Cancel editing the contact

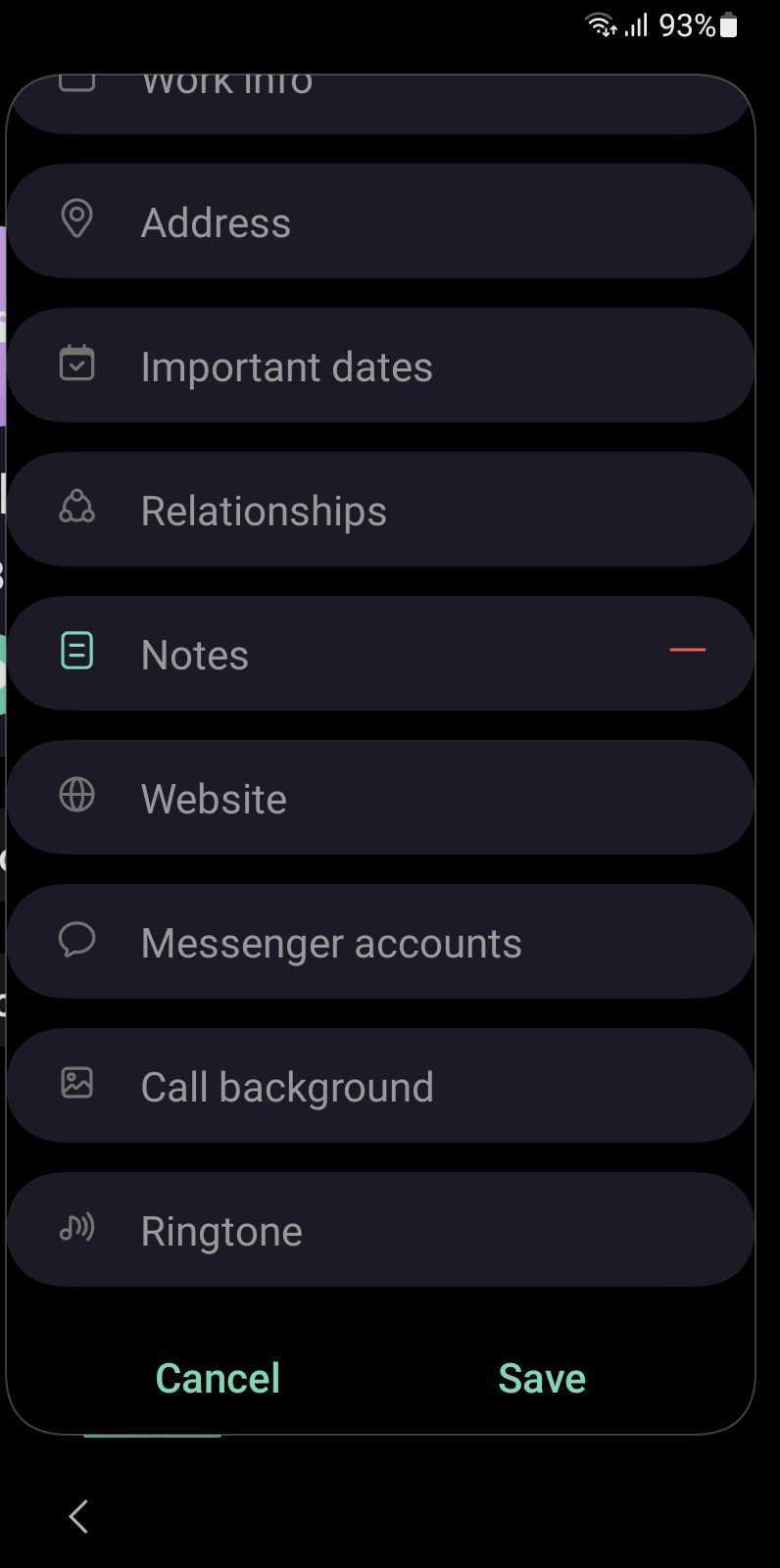coord(218,1378)
